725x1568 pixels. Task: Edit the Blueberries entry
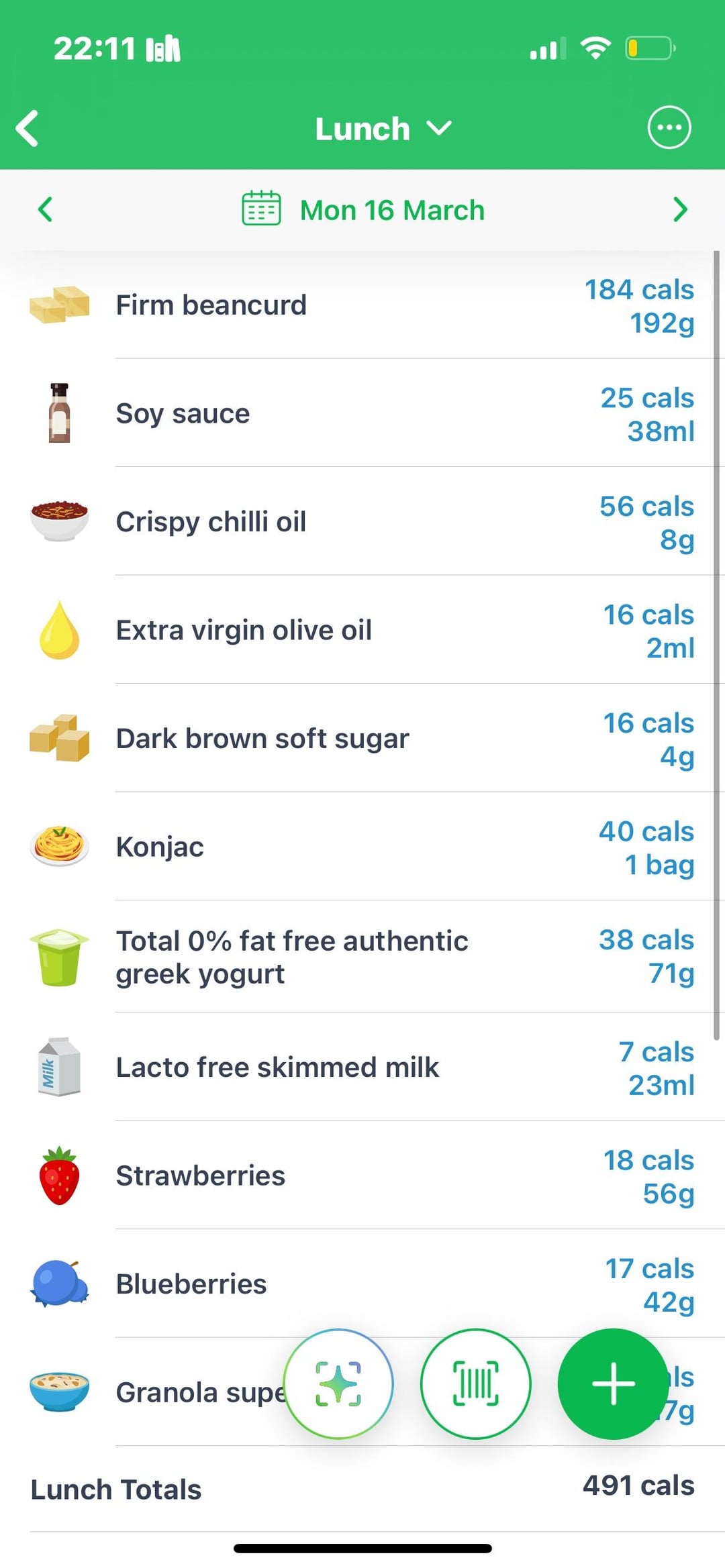click(362, 1284)
